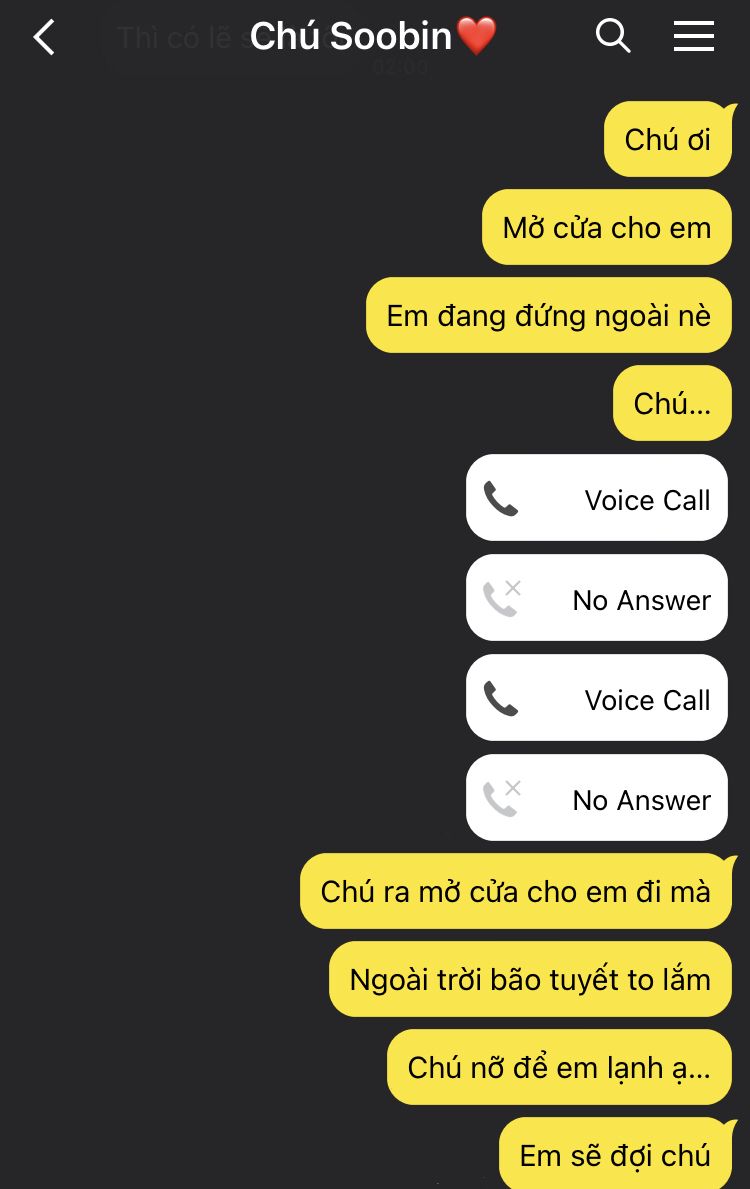
Task: Go back to the chat list
Action: (x=44, y=38)
